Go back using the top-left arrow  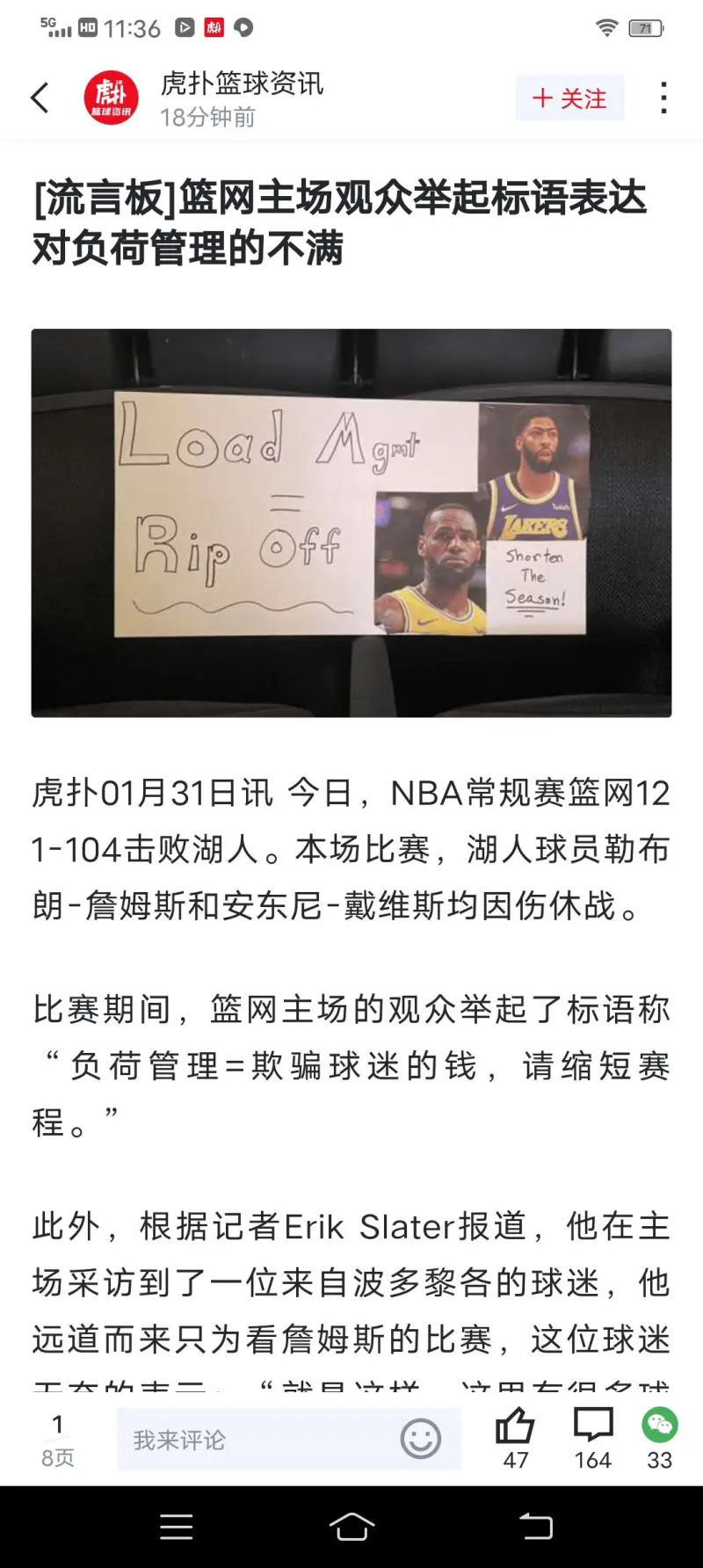click(40, 98)
